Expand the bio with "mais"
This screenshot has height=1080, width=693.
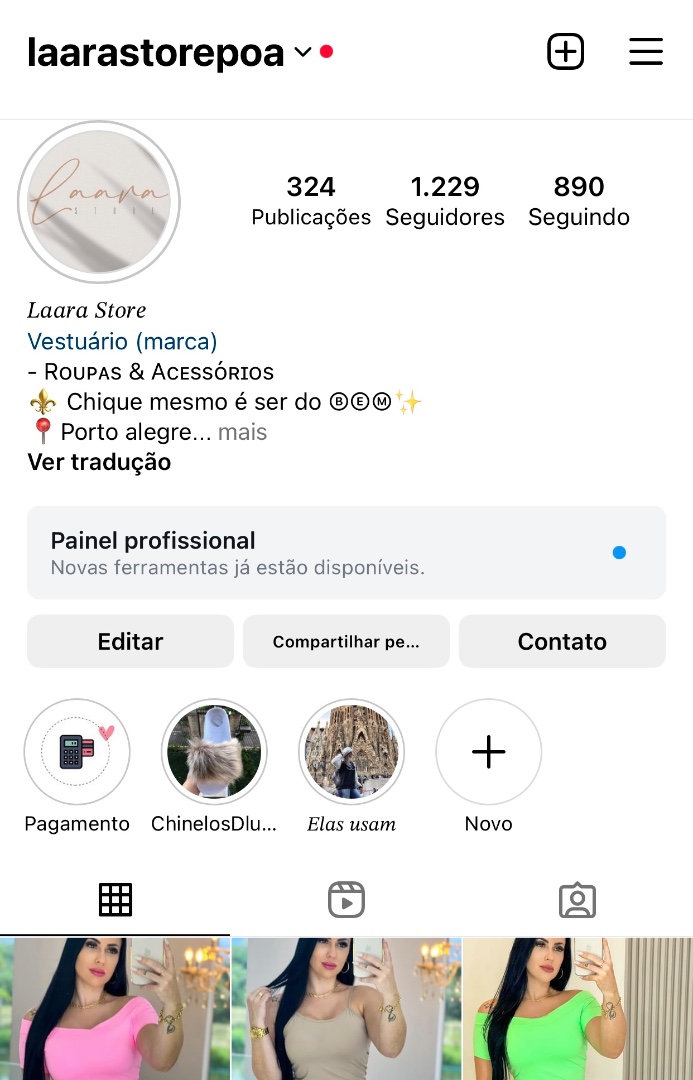(243, 432)
